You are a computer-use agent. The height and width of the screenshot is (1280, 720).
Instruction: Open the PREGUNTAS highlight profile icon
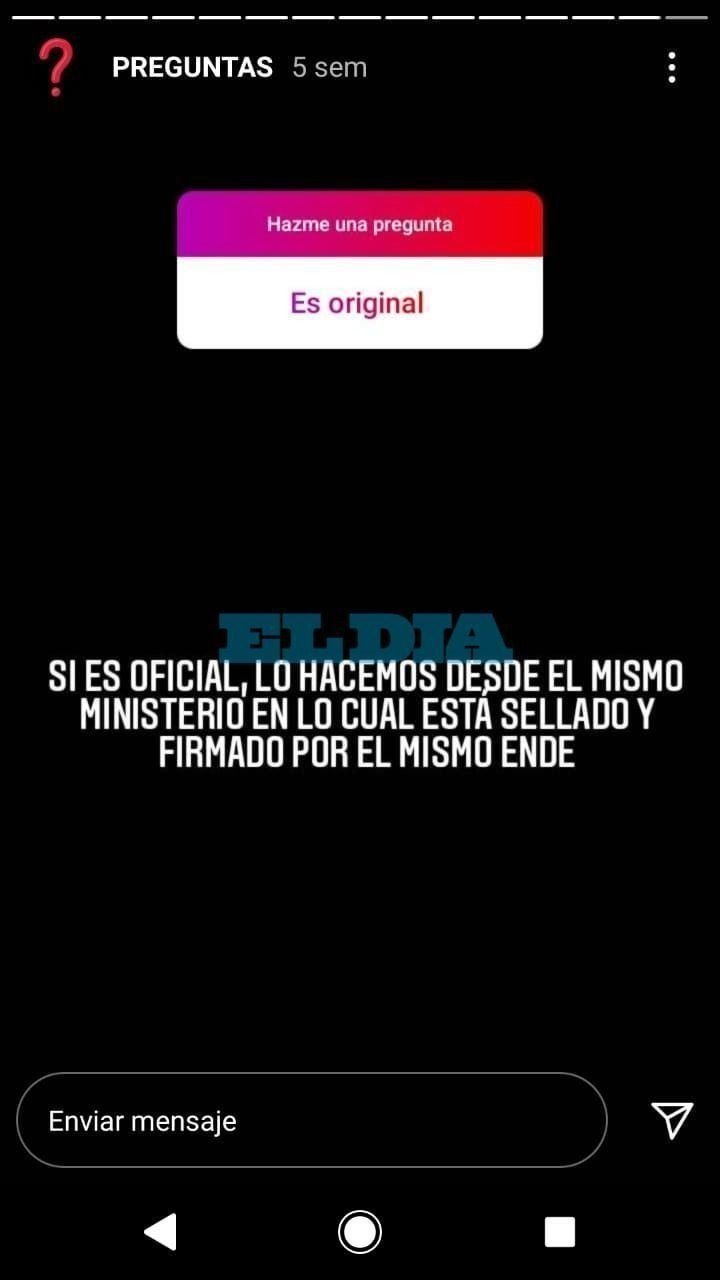56,68
